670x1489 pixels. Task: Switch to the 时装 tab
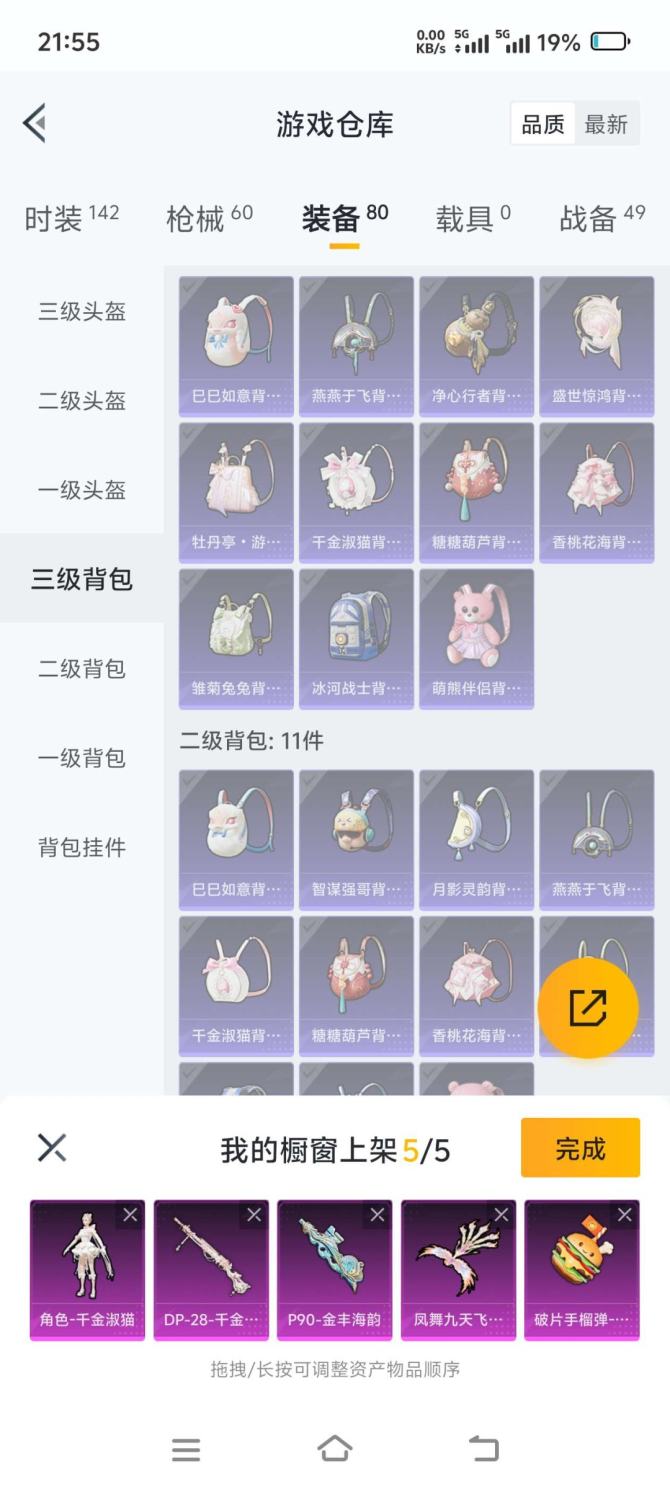tap(71, 218)
